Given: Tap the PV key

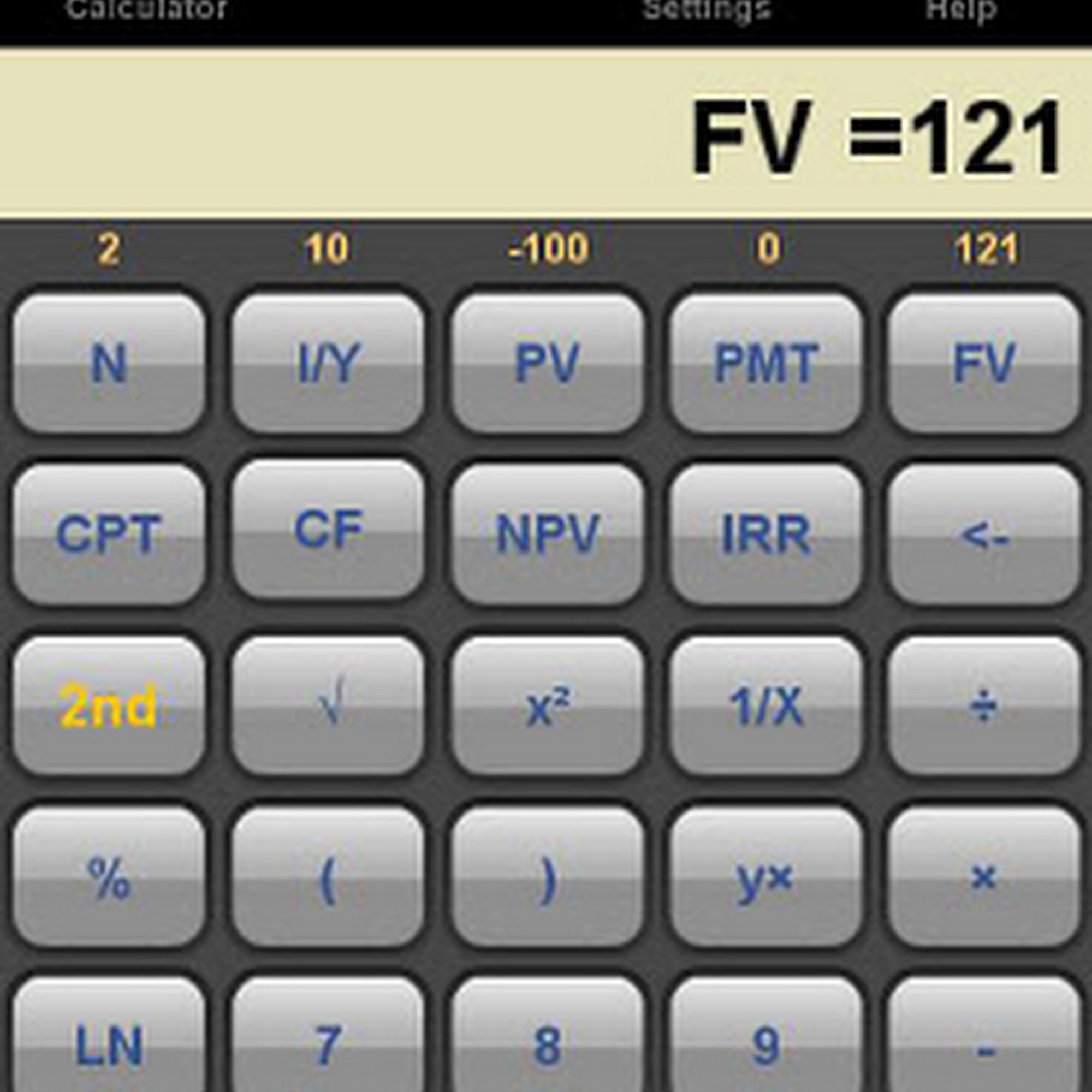Looking at the screenshot, I should (x=547, y=363).
